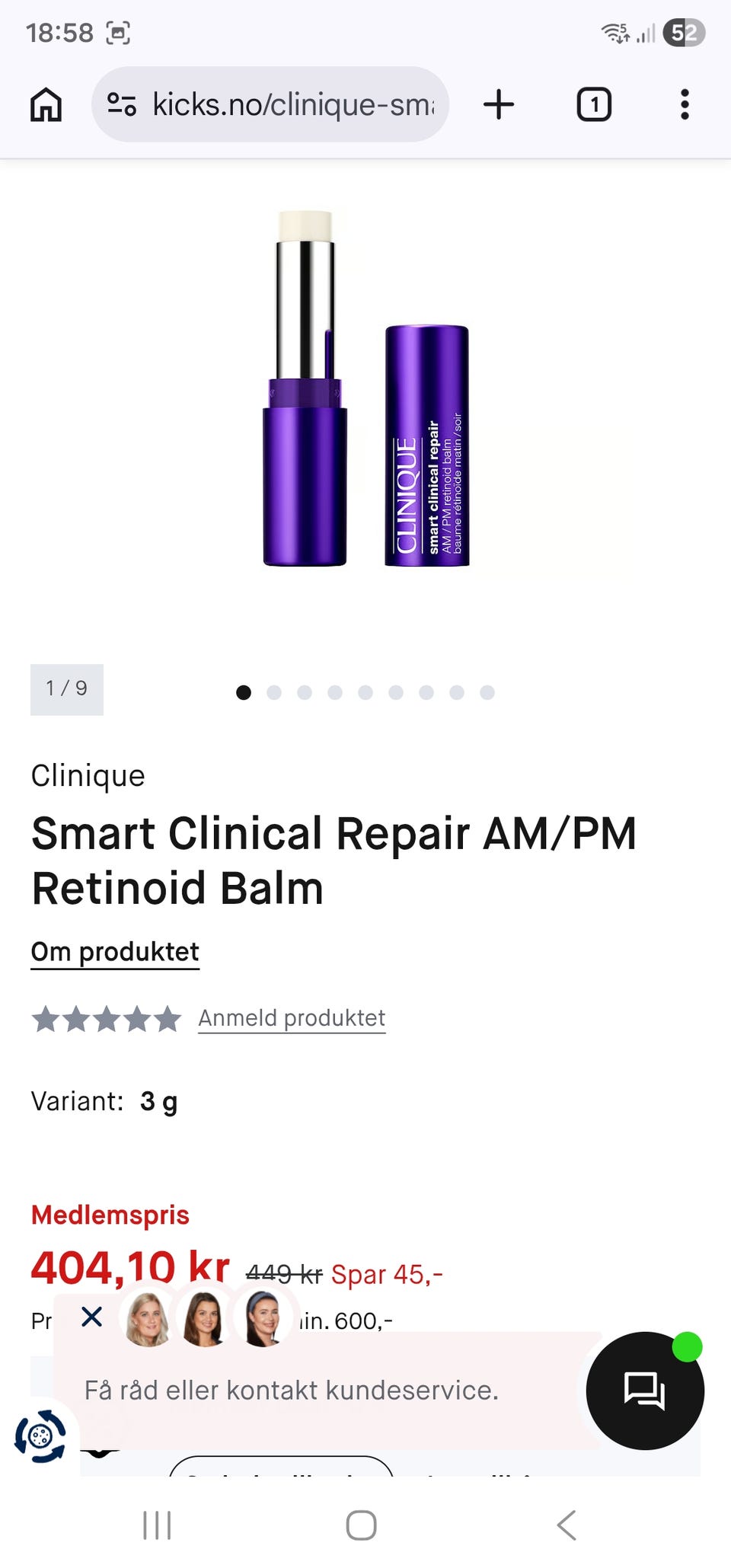This screenshot has height=1568, width=731.
Task: Open the Om produktet link
Action: pyautogui.click(x=115, y=952)
